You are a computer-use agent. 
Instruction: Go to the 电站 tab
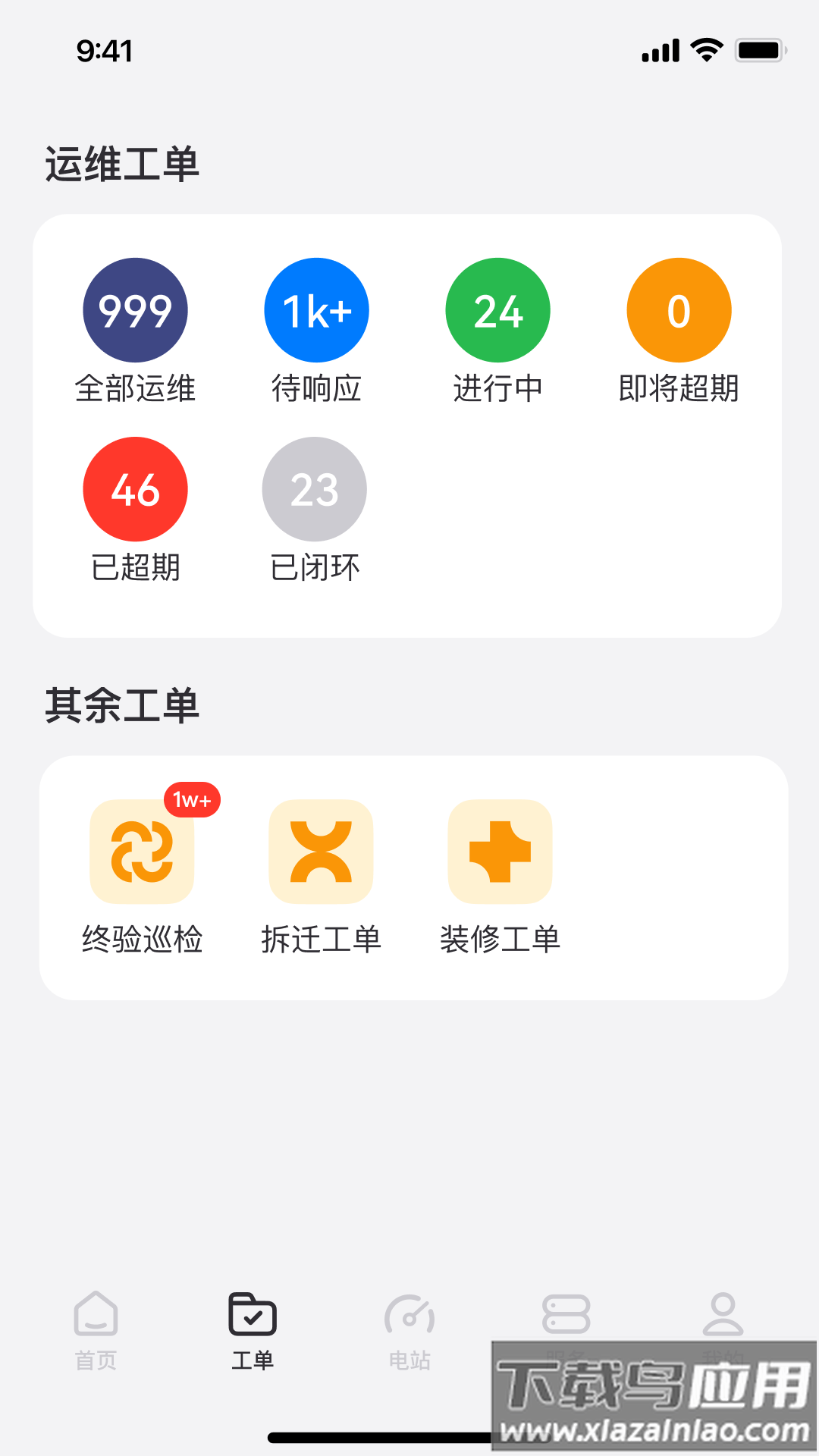(409, 1329)
